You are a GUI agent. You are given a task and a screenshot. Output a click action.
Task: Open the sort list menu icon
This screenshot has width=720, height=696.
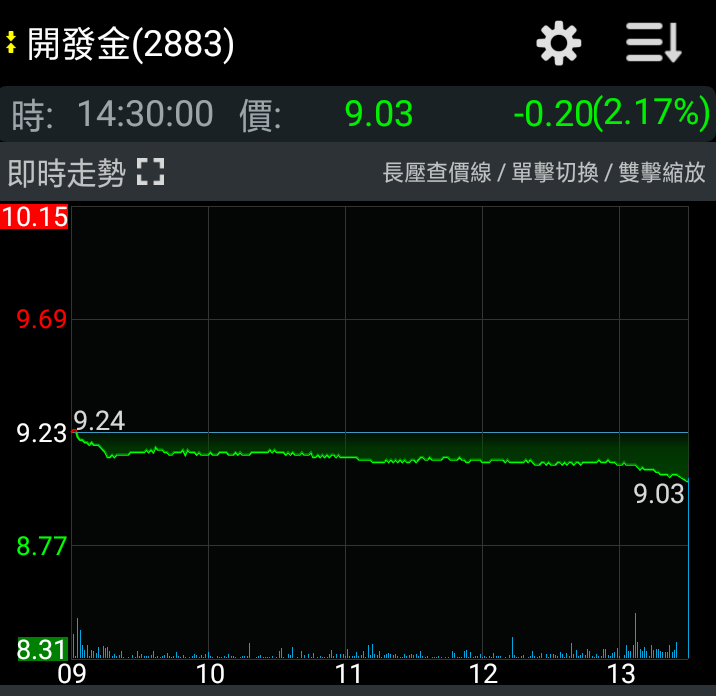point(654,43)
